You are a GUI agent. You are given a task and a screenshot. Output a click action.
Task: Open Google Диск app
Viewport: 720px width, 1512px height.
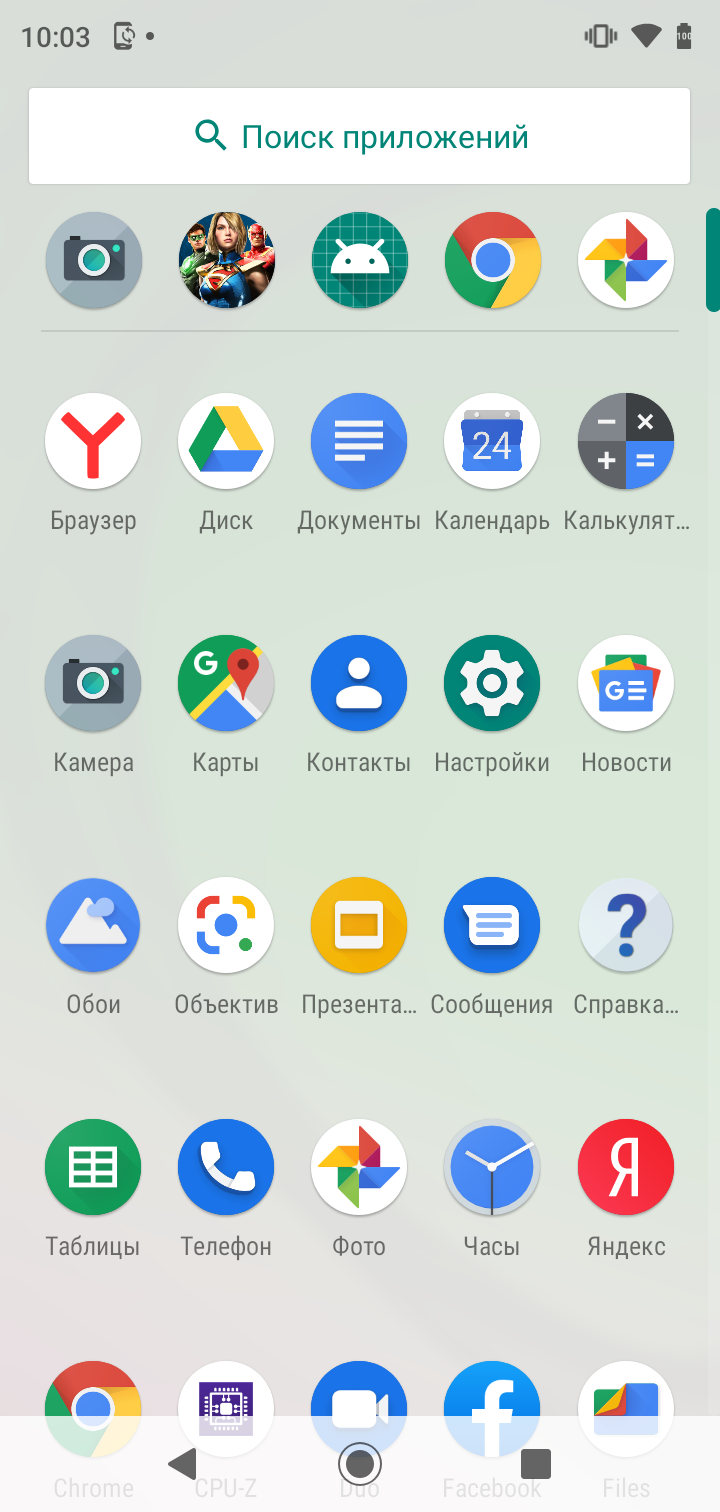(226, 442)
